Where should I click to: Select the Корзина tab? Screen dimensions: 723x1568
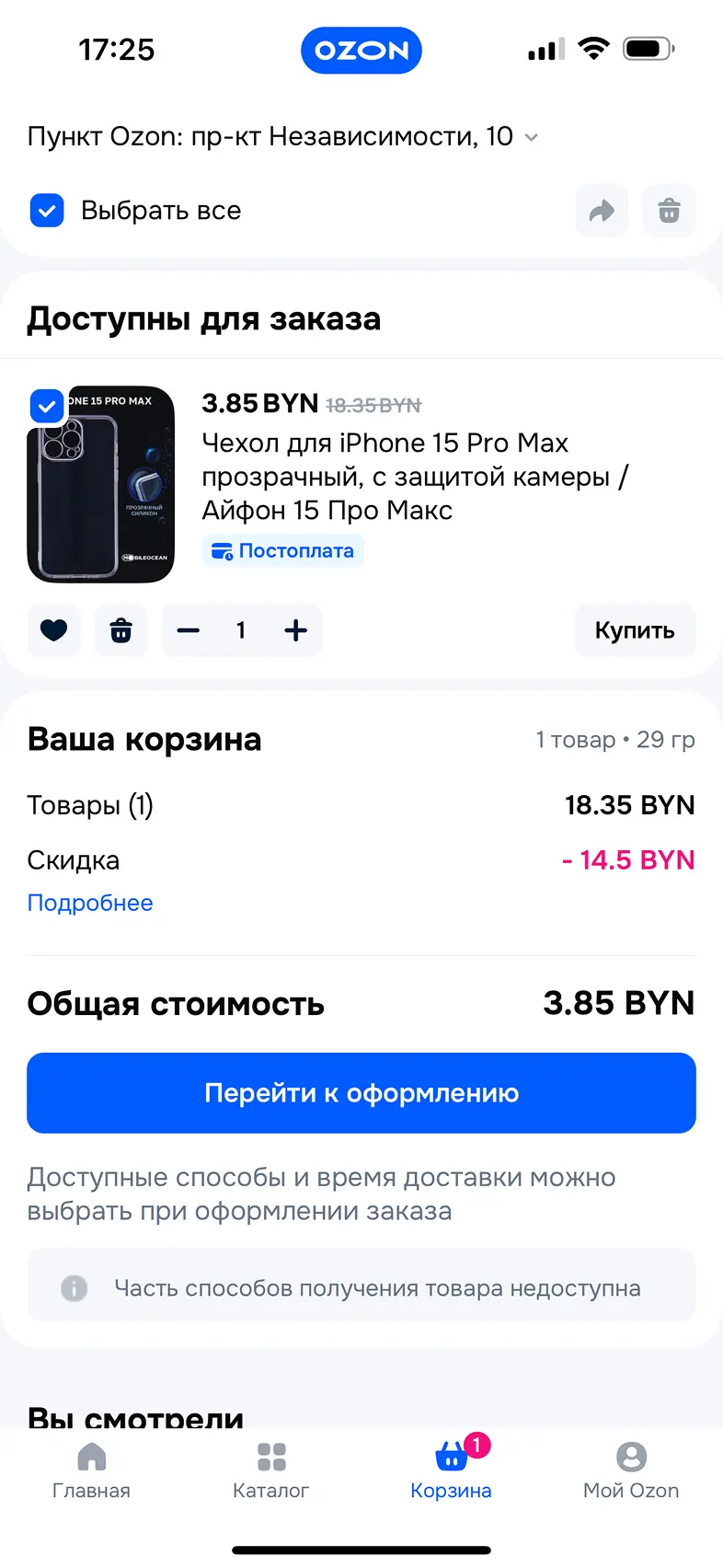point(451,1470)
